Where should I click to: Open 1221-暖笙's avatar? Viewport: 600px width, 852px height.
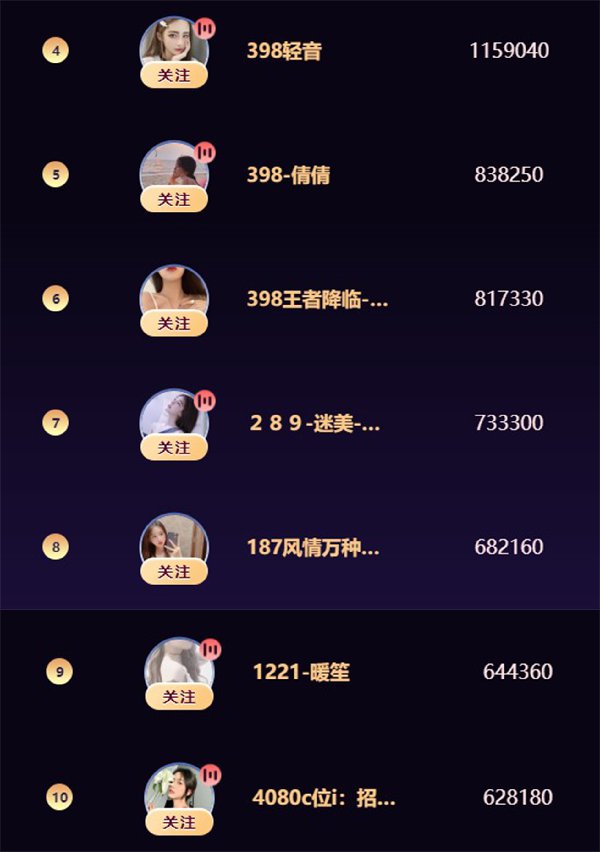tap(178, 662)
